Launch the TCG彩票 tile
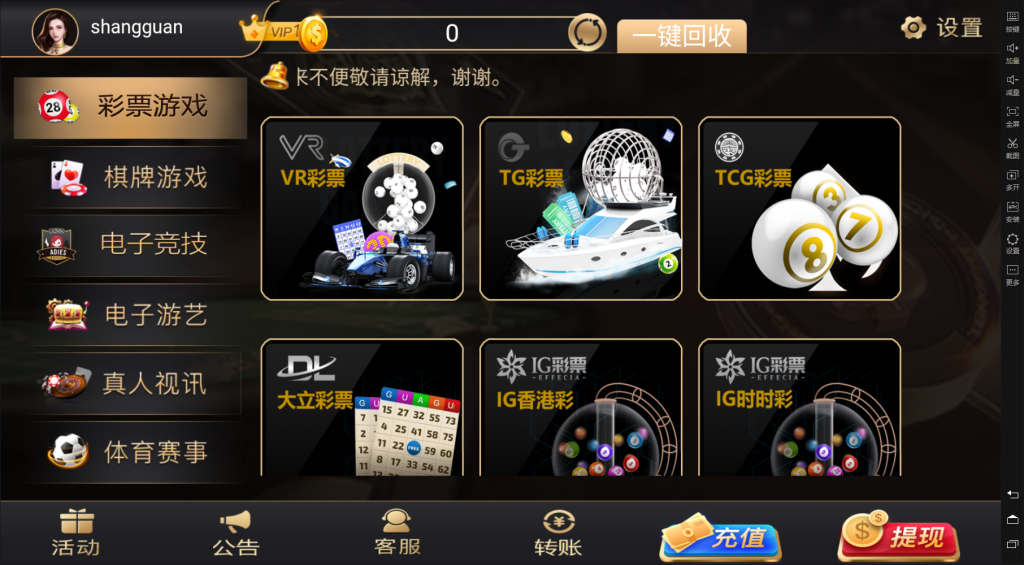This screenshot has width=1024, height=565. [x=799, y=208]
